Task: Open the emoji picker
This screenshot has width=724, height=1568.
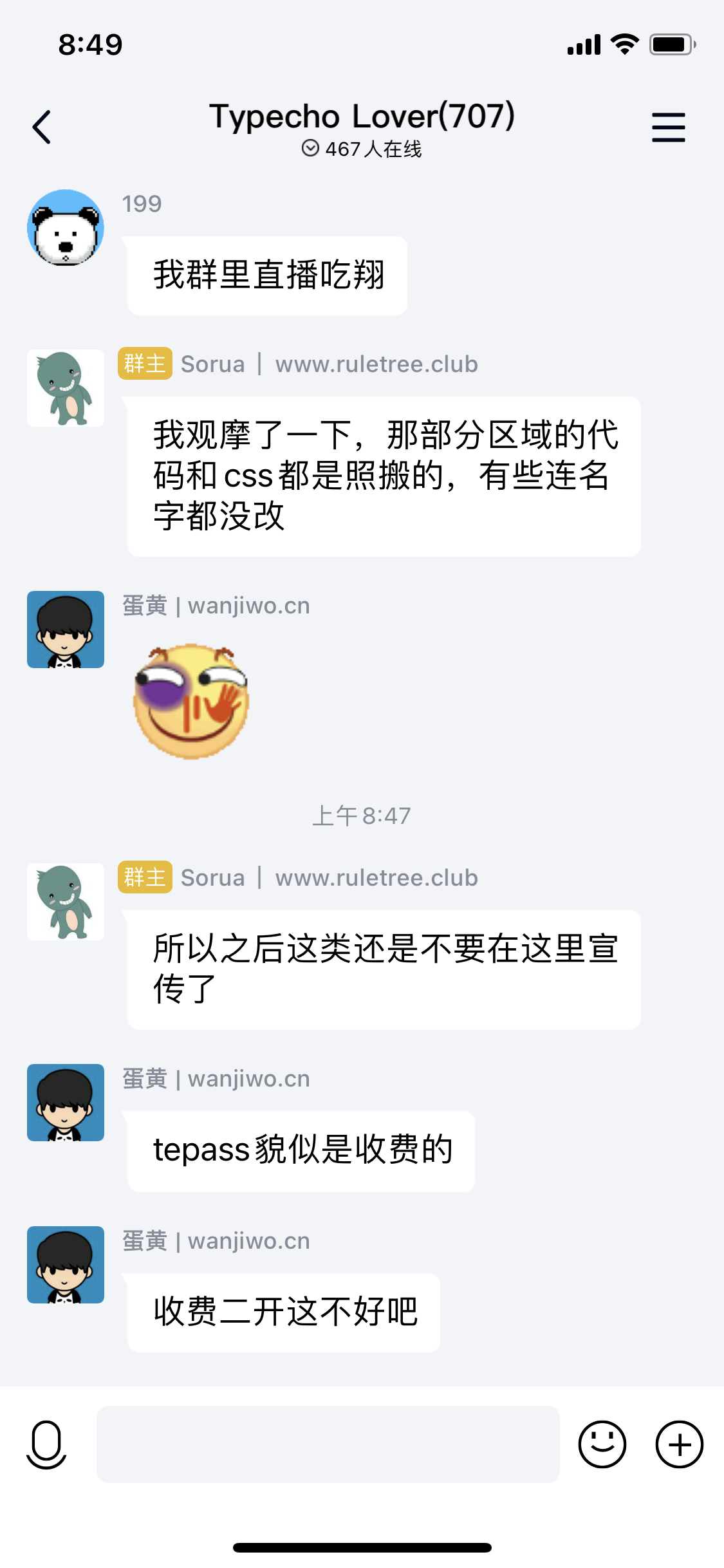Action: click(x=602, y=1444)
